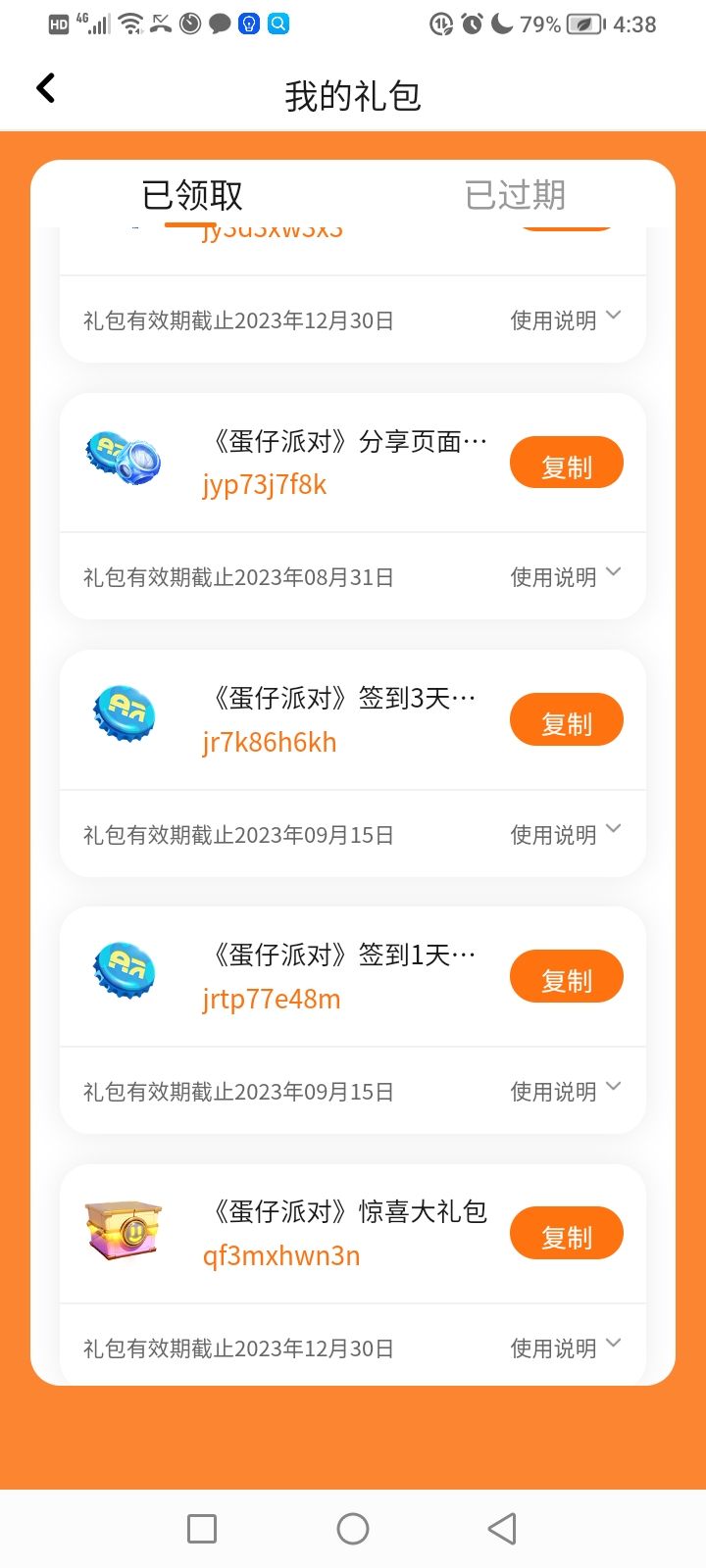Viewport: 706px width, 1568px height.
Task: Copy the code qf3mxhwn3n
Action: pos(566,1234)
